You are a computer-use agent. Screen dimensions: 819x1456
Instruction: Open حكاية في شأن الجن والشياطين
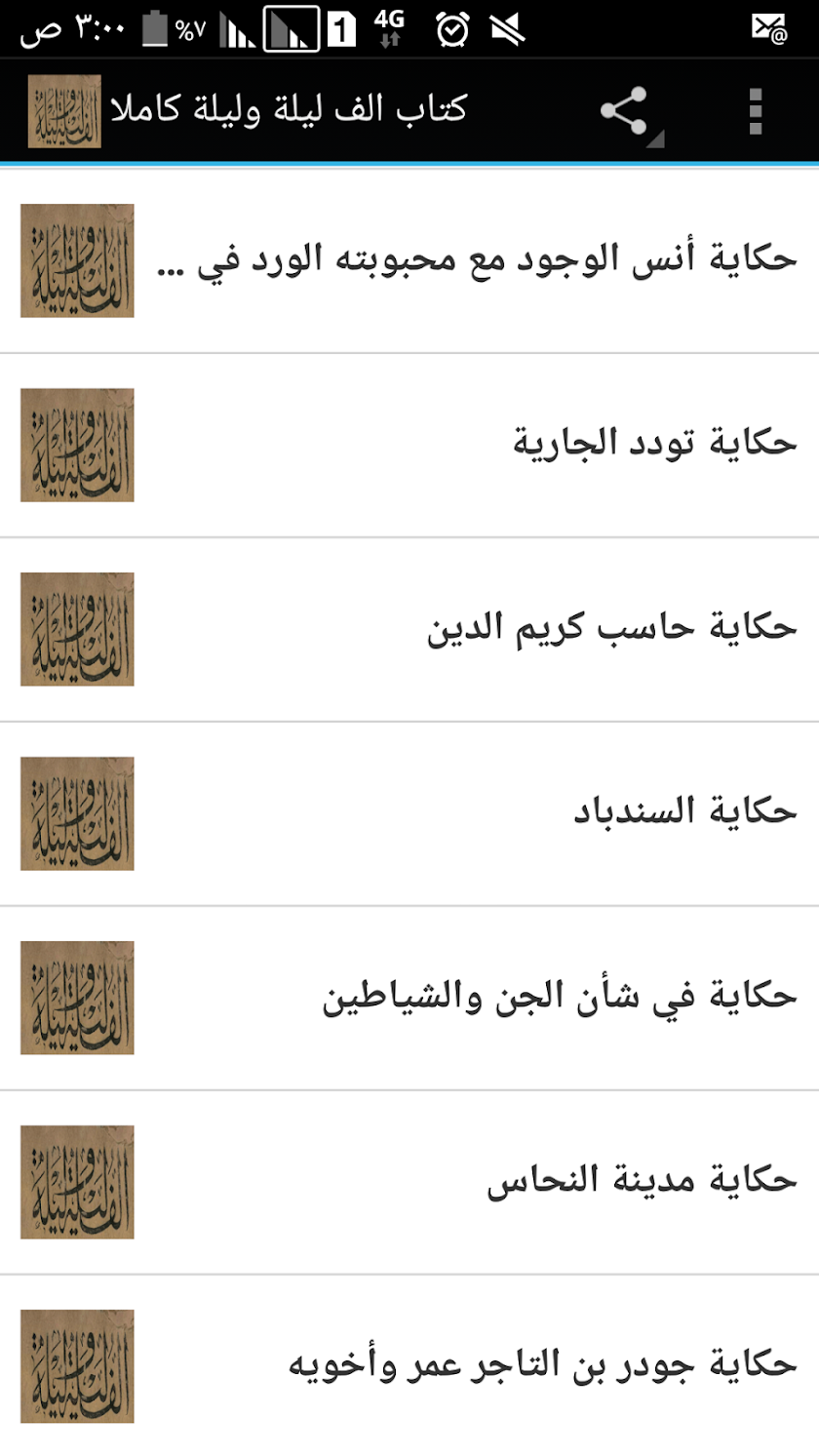[560, 998]
